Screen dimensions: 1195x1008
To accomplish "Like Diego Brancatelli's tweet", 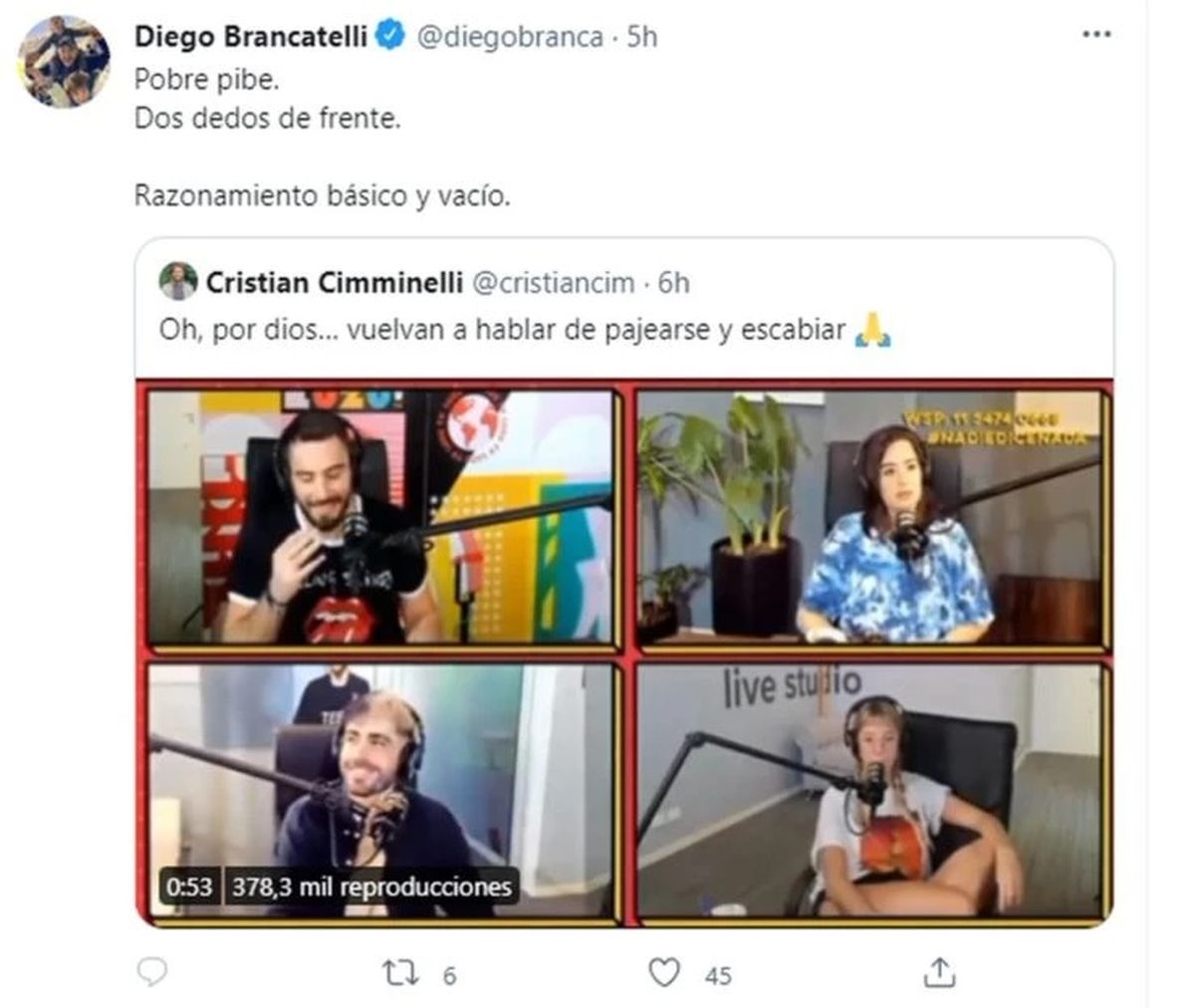I will [x=664, y=972].
